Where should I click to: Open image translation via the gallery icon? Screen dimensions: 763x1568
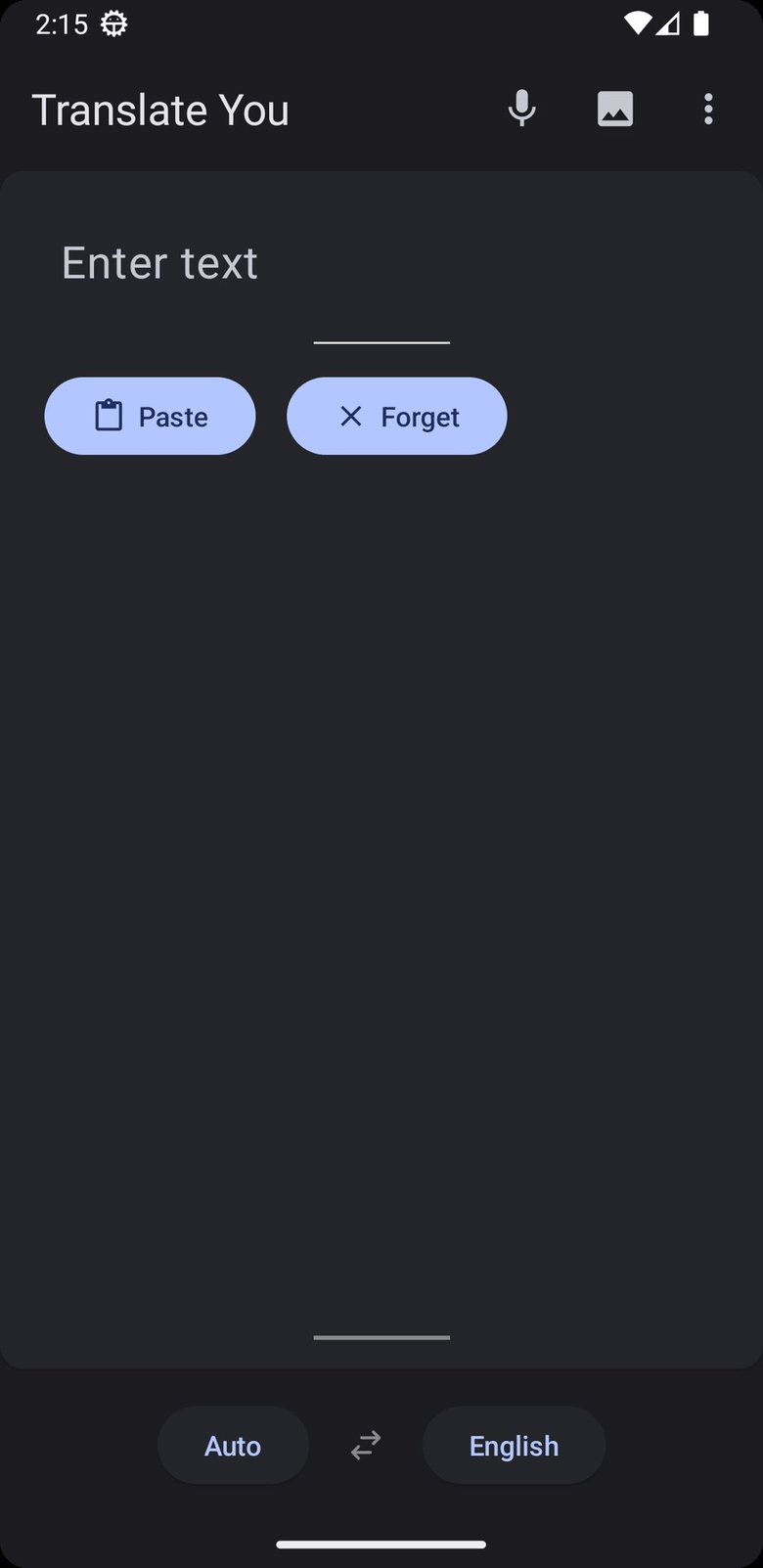(x=614, y=109)
